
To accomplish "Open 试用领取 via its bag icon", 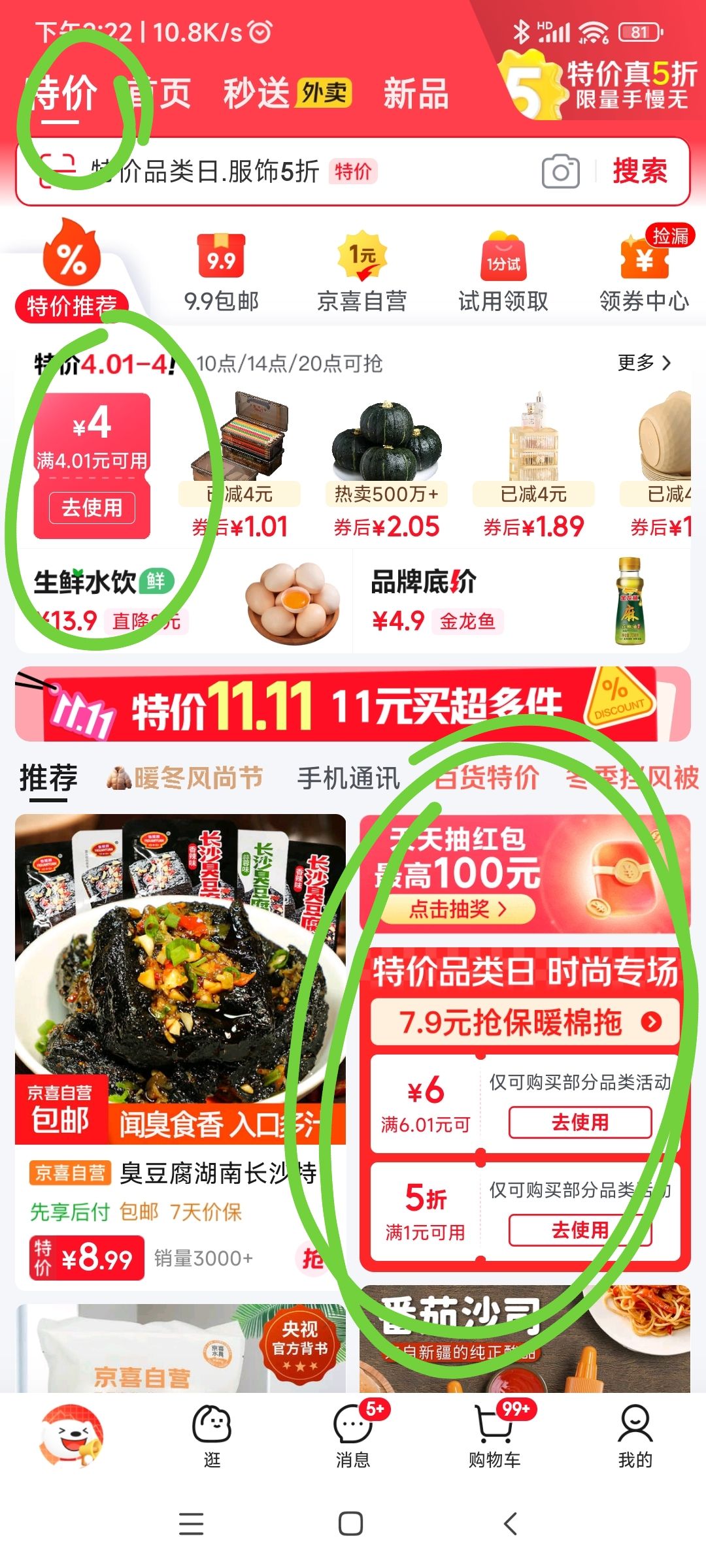I will (501, 261).
